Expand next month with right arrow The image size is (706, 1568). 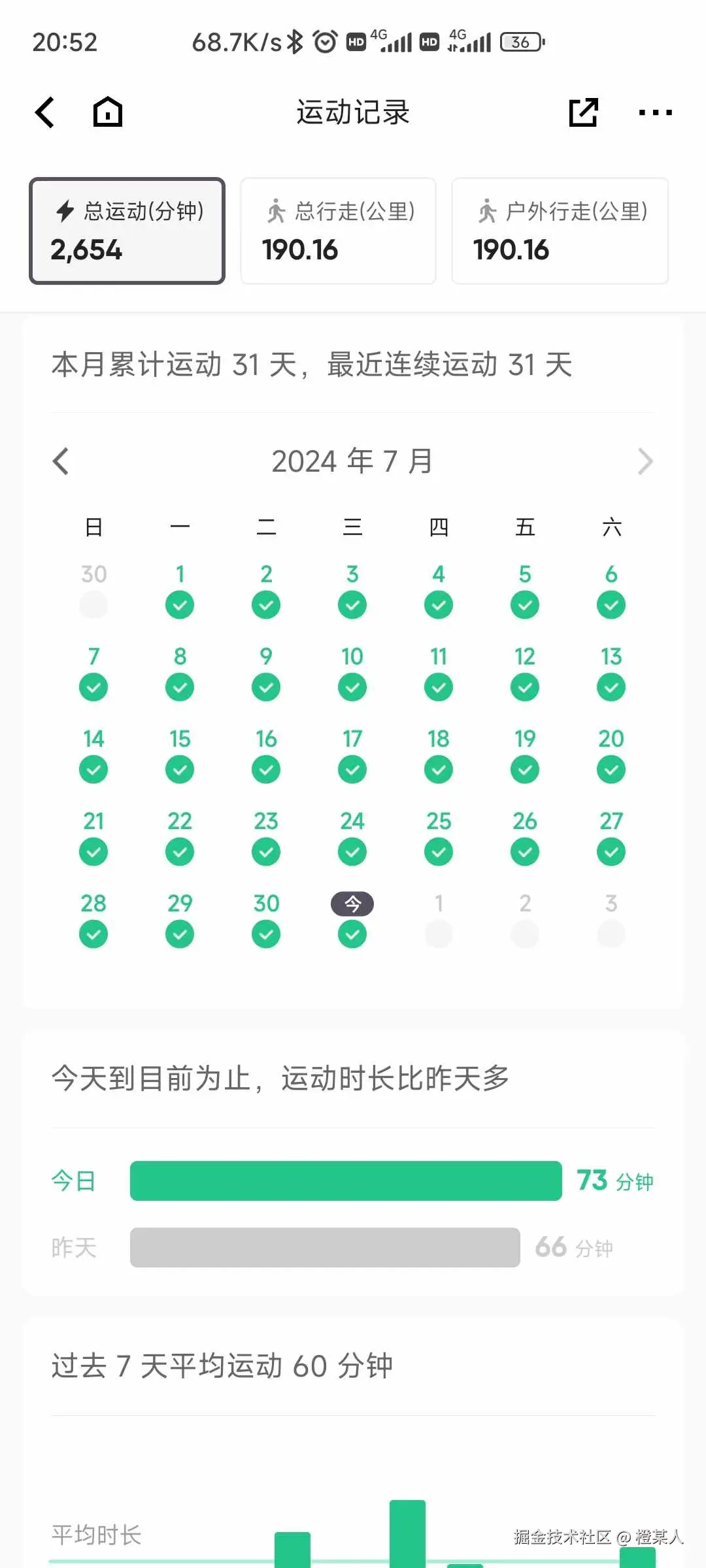coord(646,461)
